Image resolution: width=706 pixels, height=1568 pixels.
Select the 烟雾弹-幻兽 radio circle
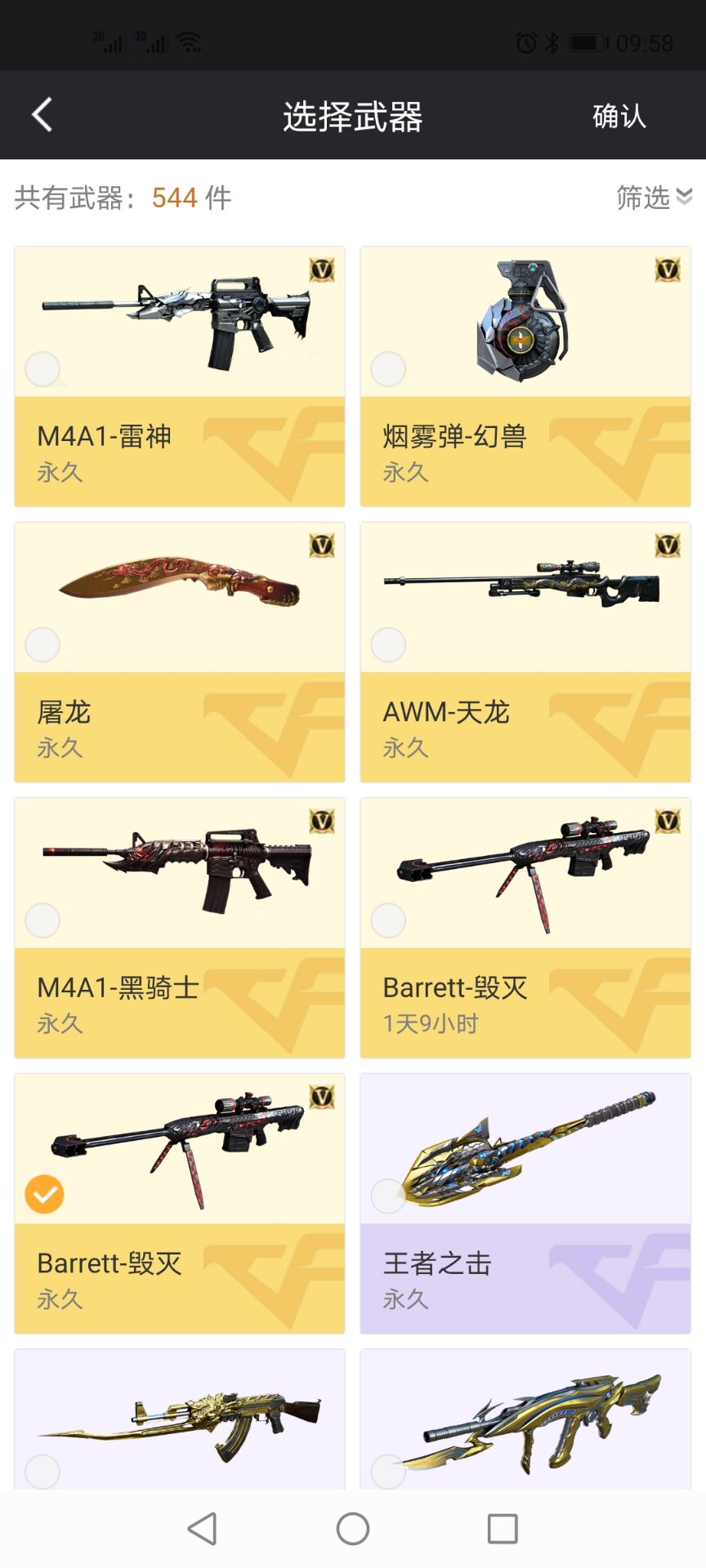[x=389, y=369]
